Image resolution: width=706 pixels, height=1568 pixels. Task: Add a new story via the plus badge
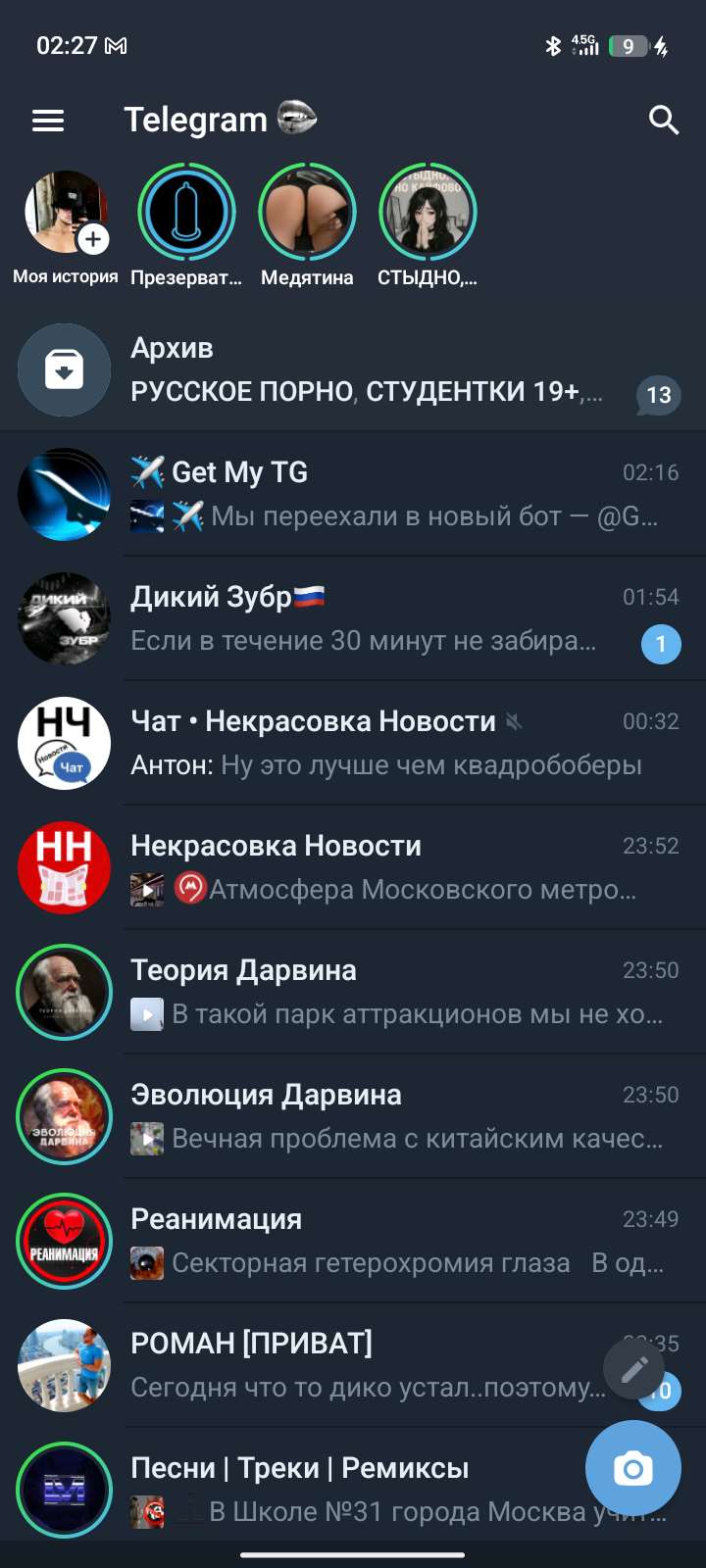(x=91, y=238)
